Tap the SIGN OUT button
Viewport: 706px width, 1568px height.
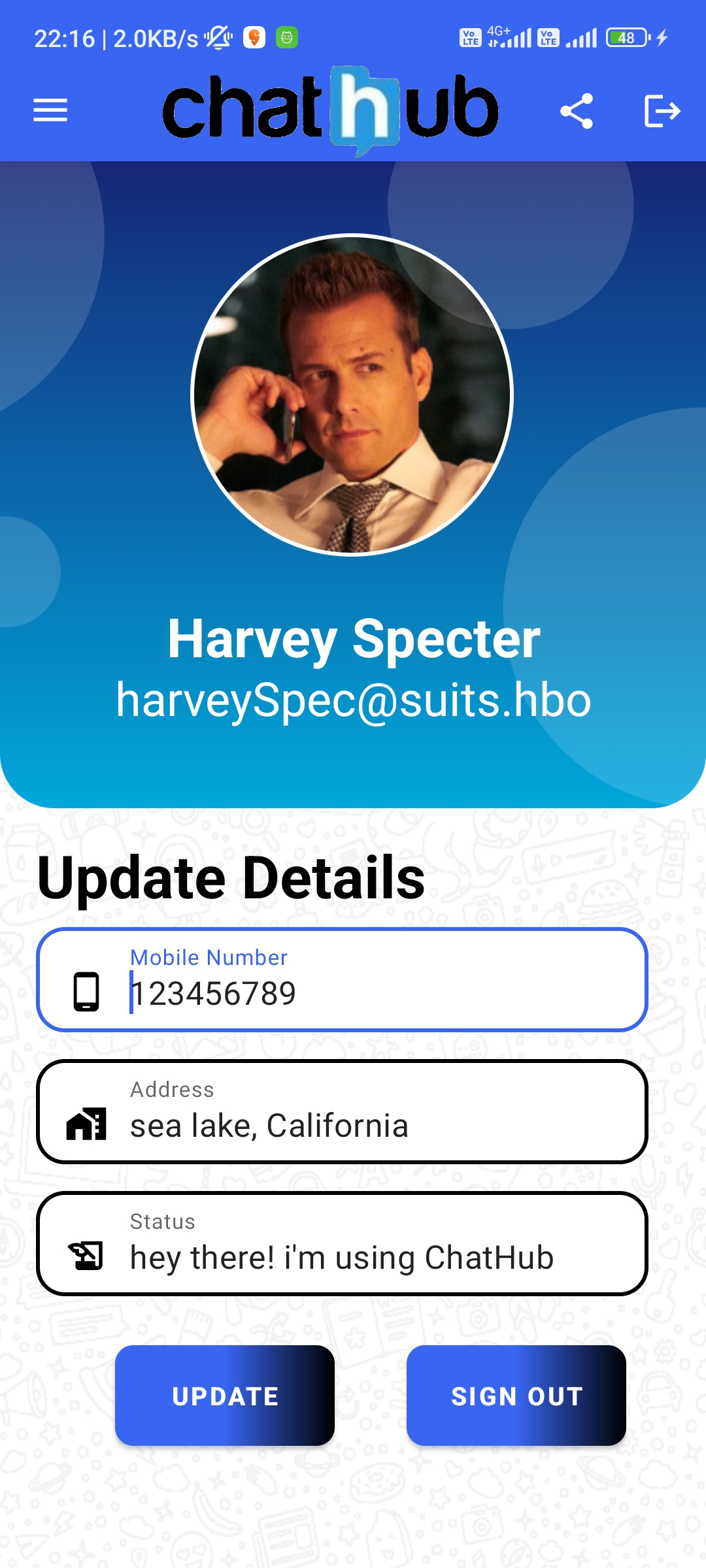pos(516,1396)
